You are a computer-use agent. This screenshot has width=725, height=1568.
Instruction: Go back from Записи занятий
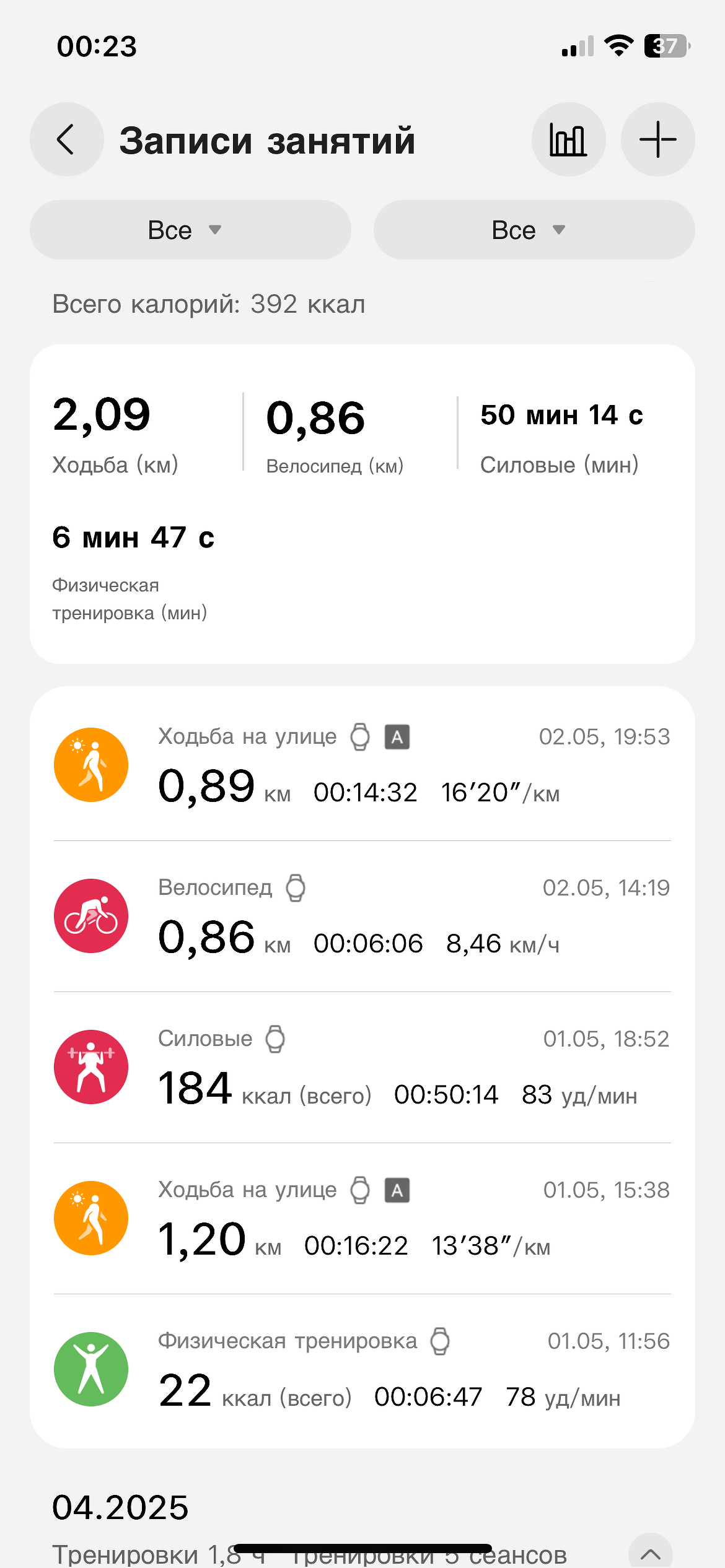tap(66, 139)
